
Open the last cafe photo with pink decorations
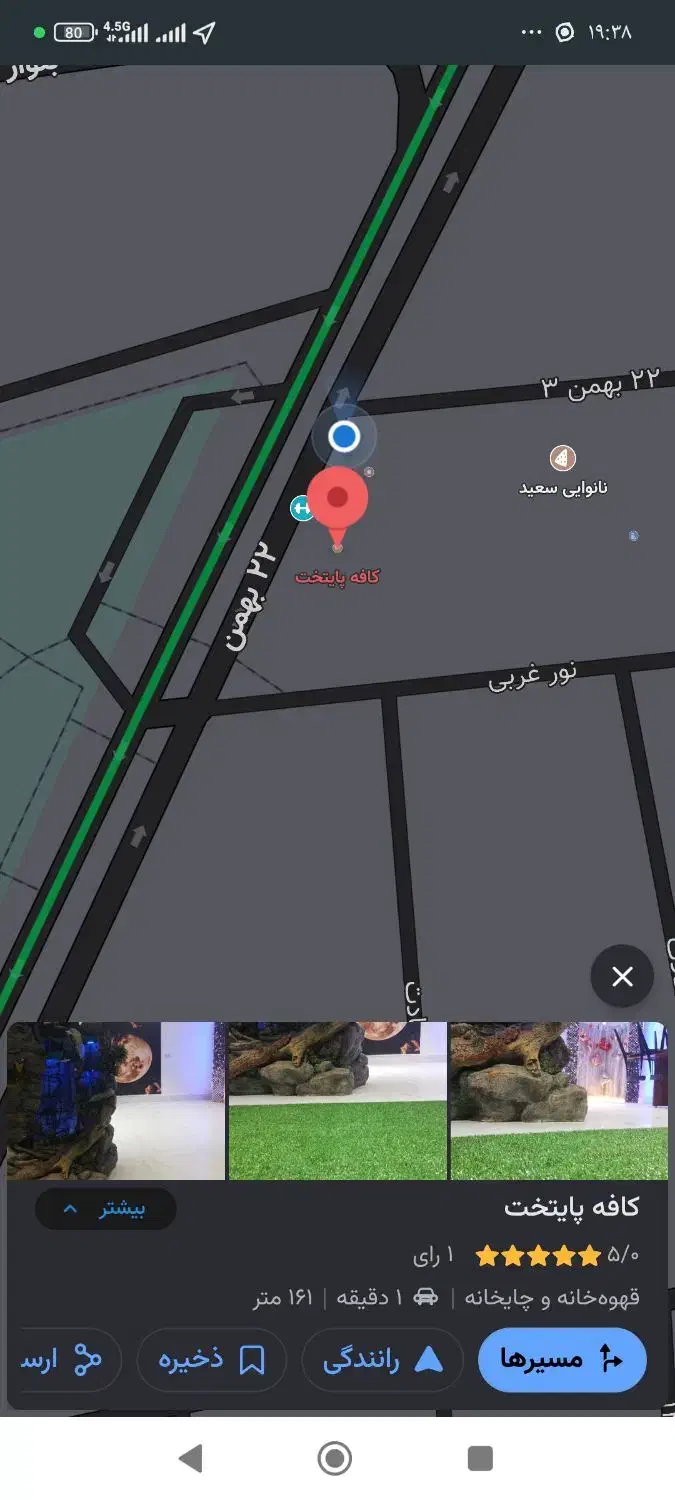pos(559,1101)
